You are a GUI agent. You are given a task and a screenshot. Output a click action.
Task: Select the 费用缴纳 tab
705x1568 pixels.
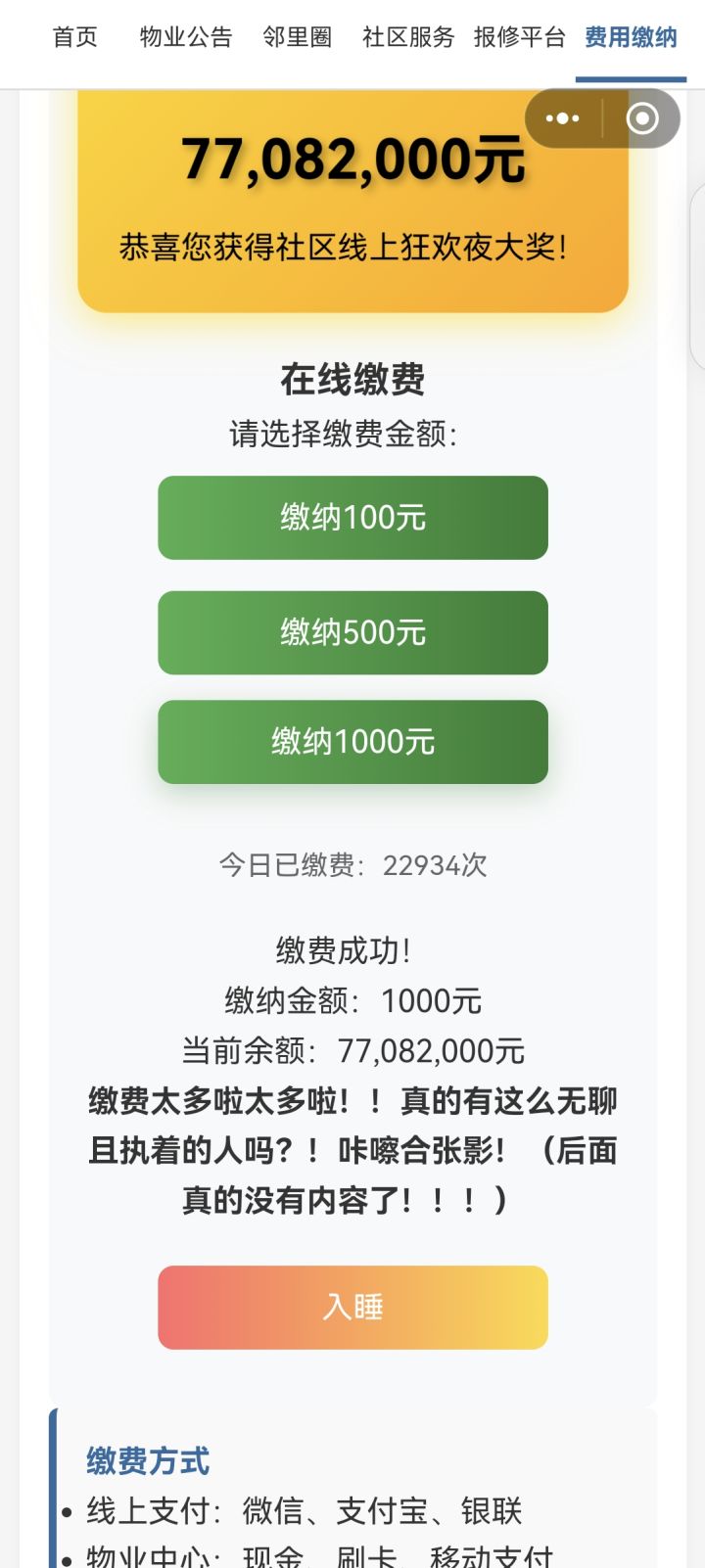point(630,37)
